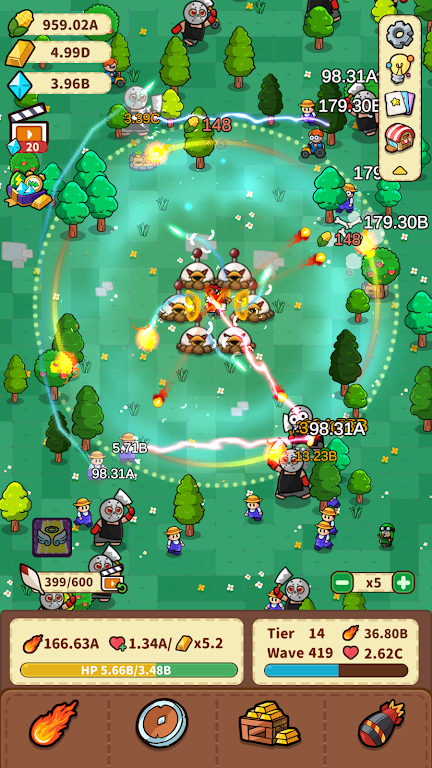Switch to the rocket bomb tab
This screenshot has width=432, height=768.
[380, 723]
